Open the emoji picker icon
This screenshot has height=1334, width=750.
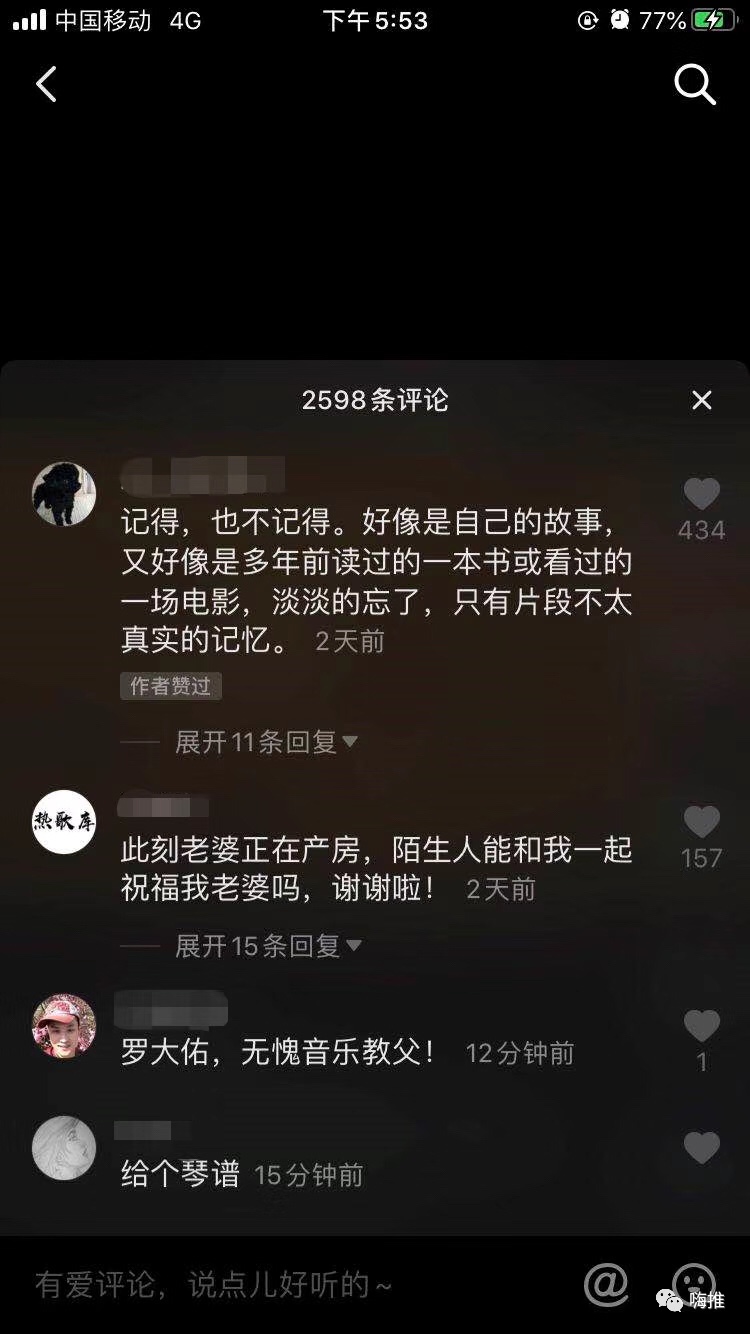click(693, 1282)
